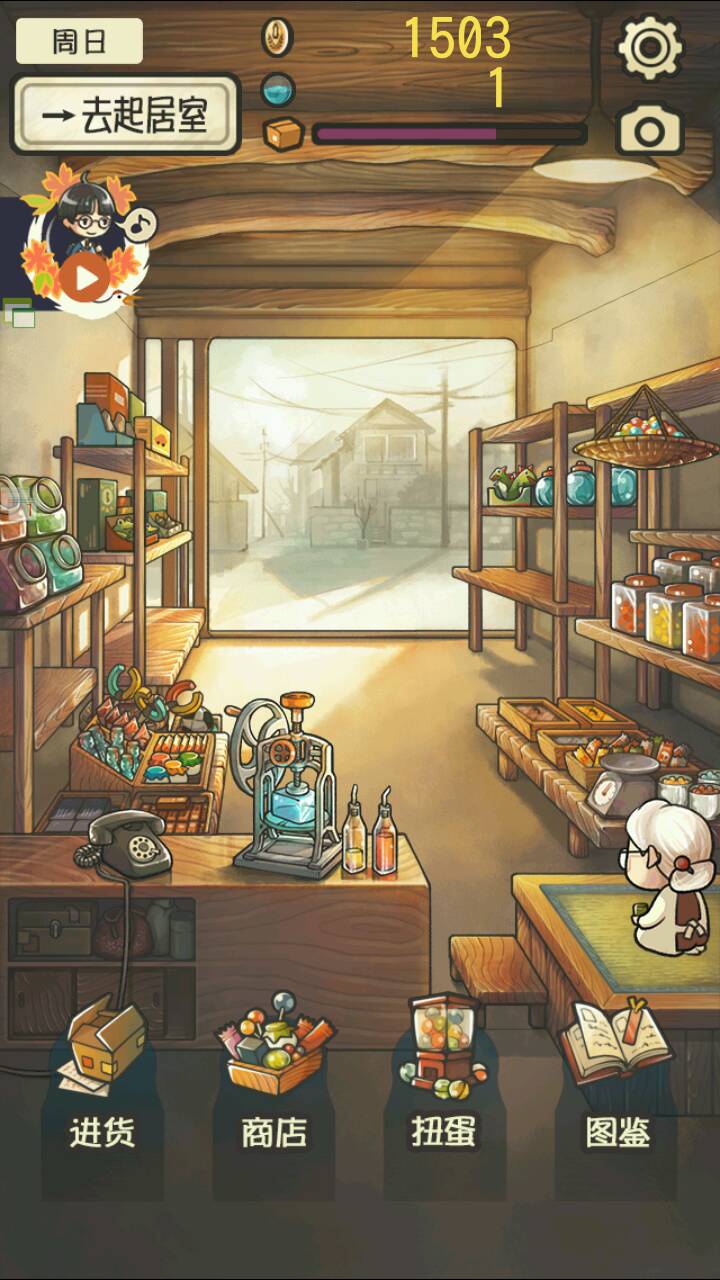The height and width of the screenshot is (1280, 720).
Task: Go to the living room (去起居室)
Action: pos(126,114)
